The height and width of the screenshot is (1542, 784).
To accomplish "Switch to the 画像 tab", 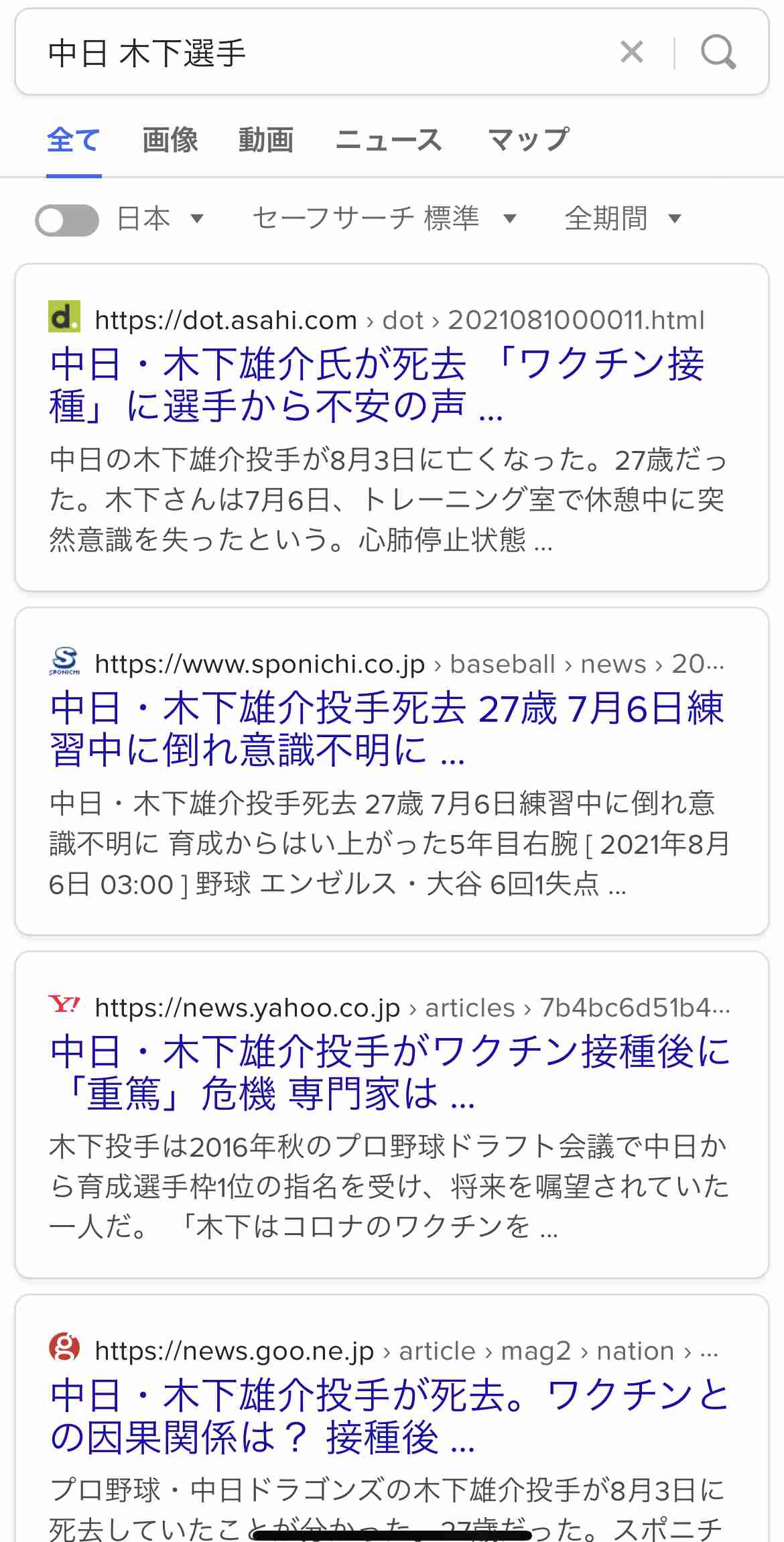I will 170,140.
